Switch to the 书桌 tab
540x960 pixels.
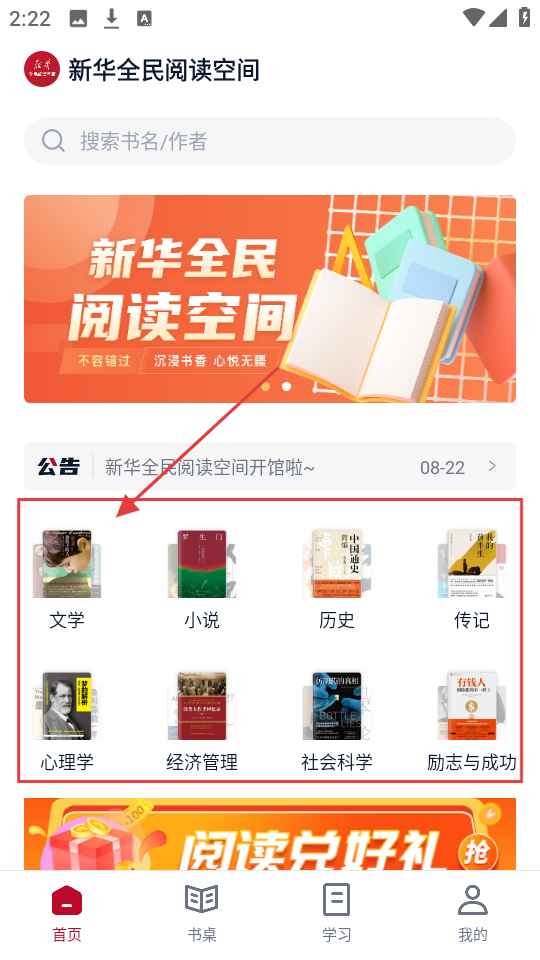coord(202,913)
